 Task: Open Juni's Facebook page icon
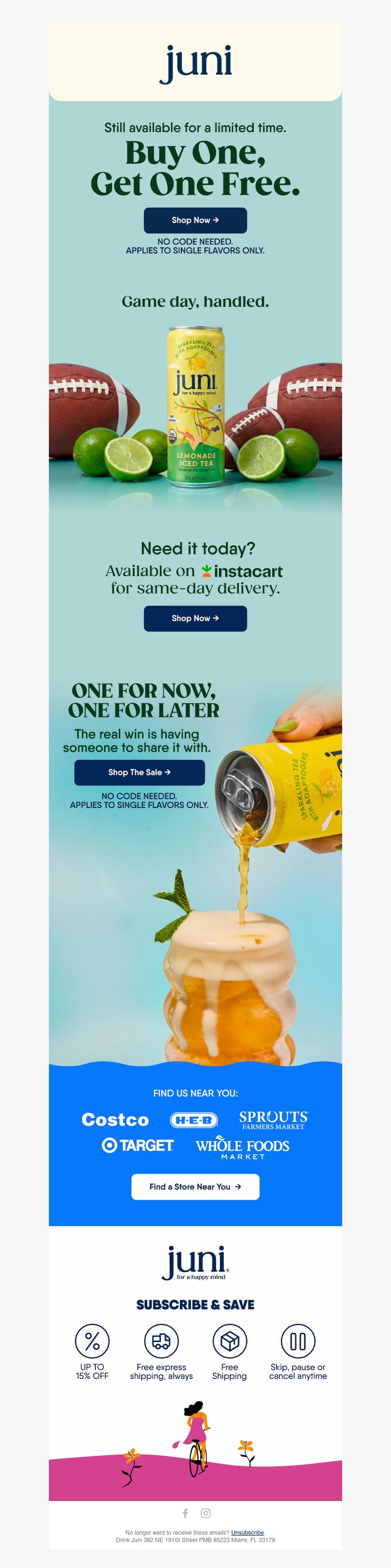point(185,1513)
